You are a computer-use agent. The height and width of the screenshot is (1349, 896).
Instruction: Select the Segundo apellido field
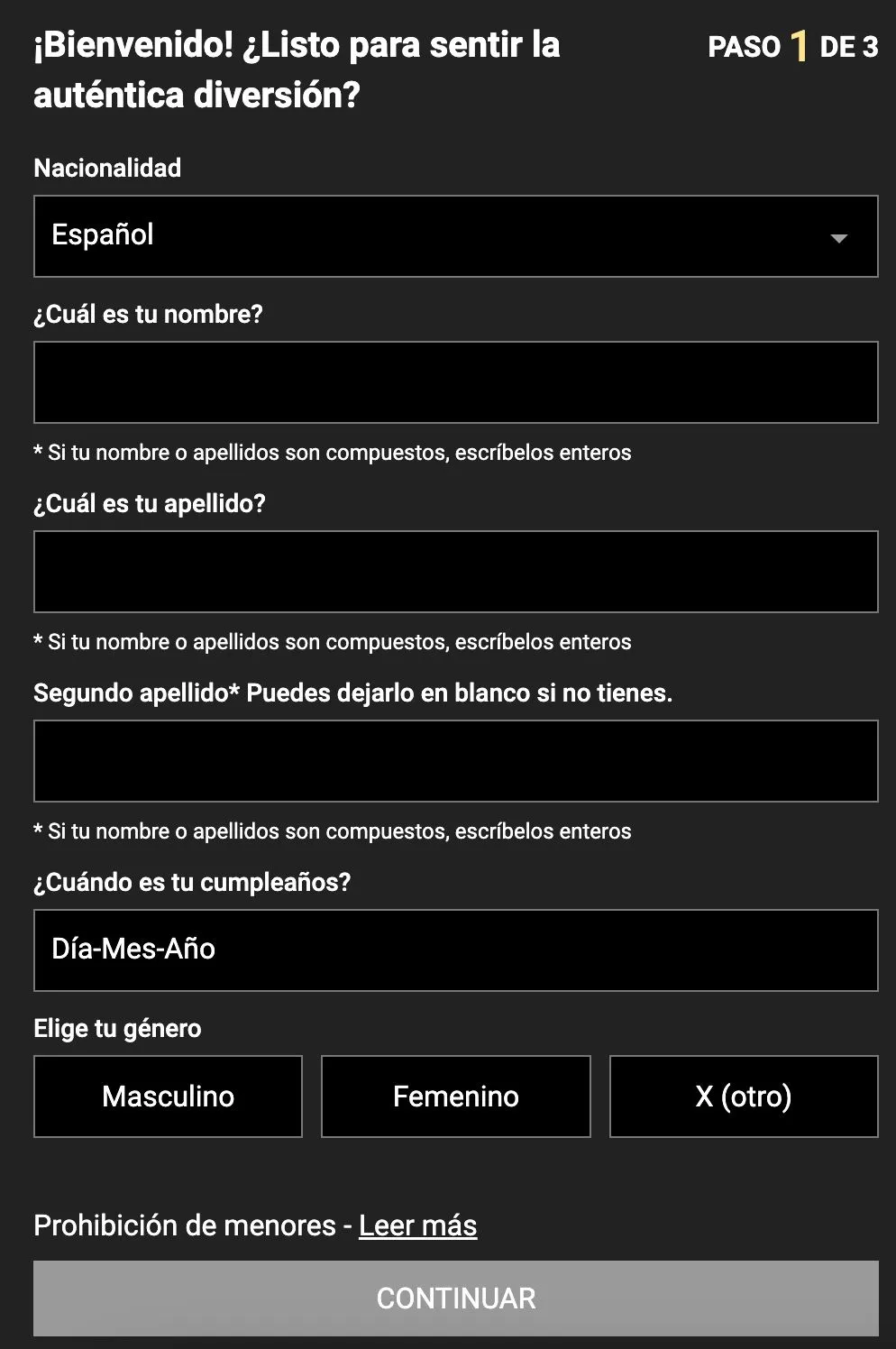[455, 761]
